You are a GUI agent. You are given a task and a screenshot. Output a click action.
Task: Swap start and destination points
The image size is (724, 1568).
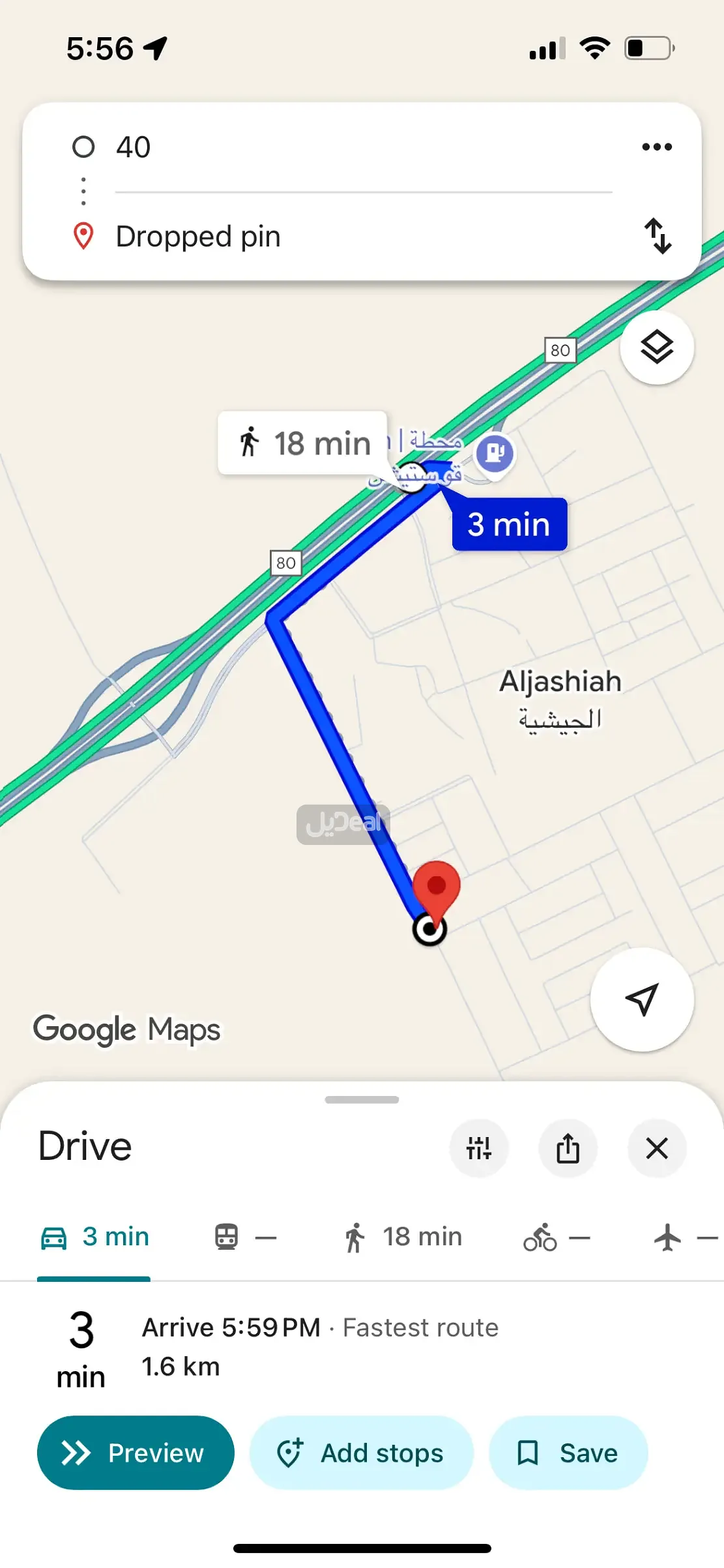[658, 236]
